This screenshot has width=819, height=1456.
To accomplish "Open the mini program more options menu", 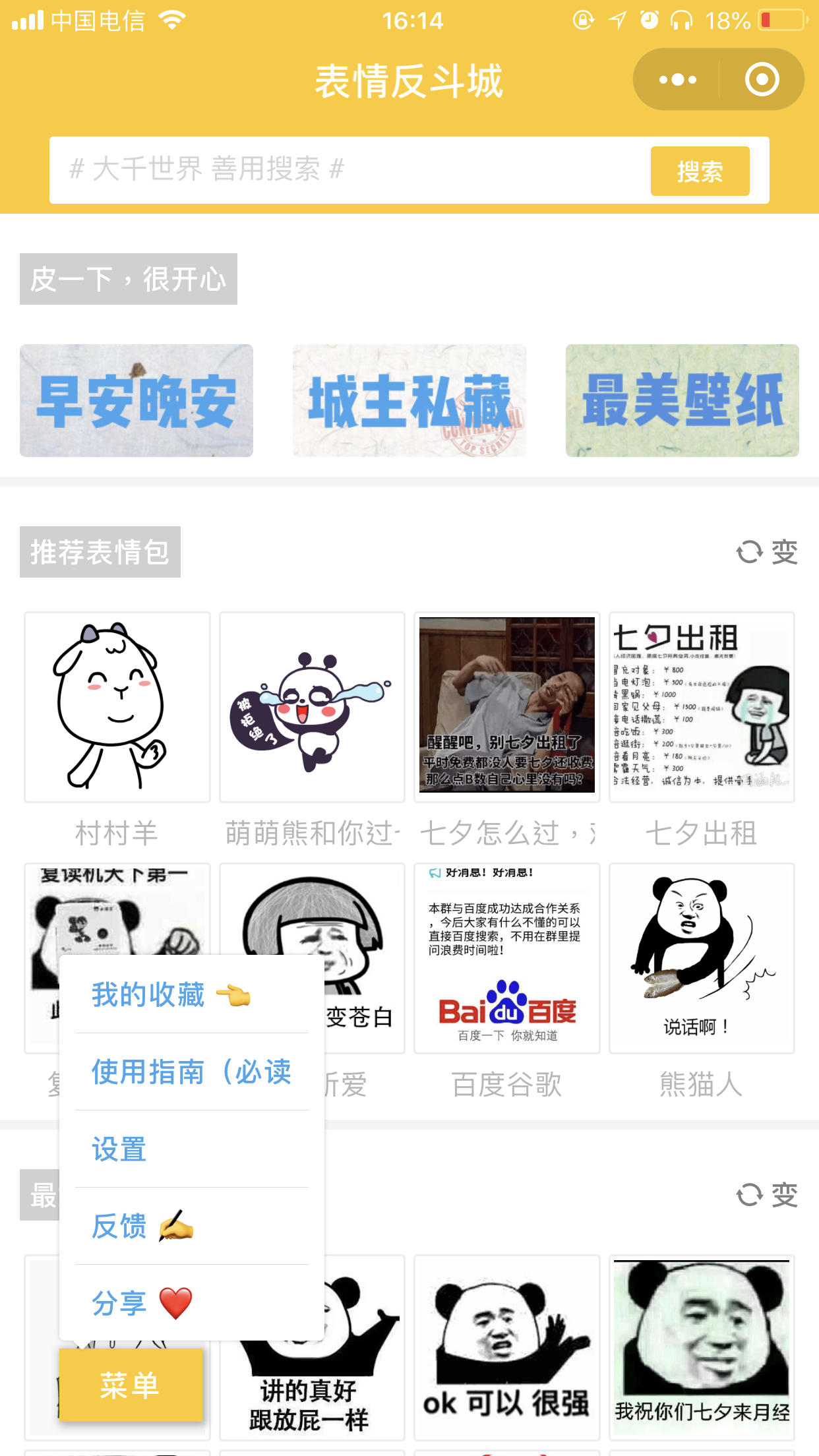I will coord(678,80).
